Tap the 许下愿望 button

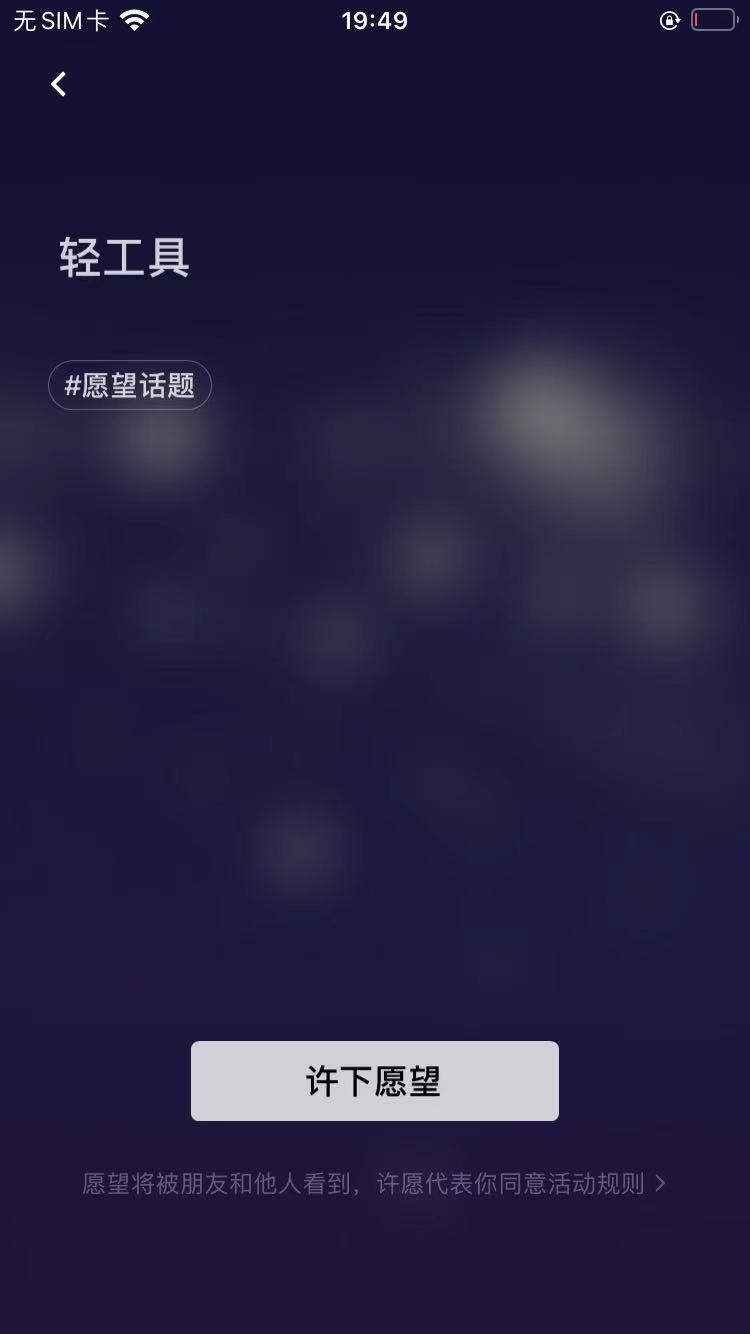374,1081
